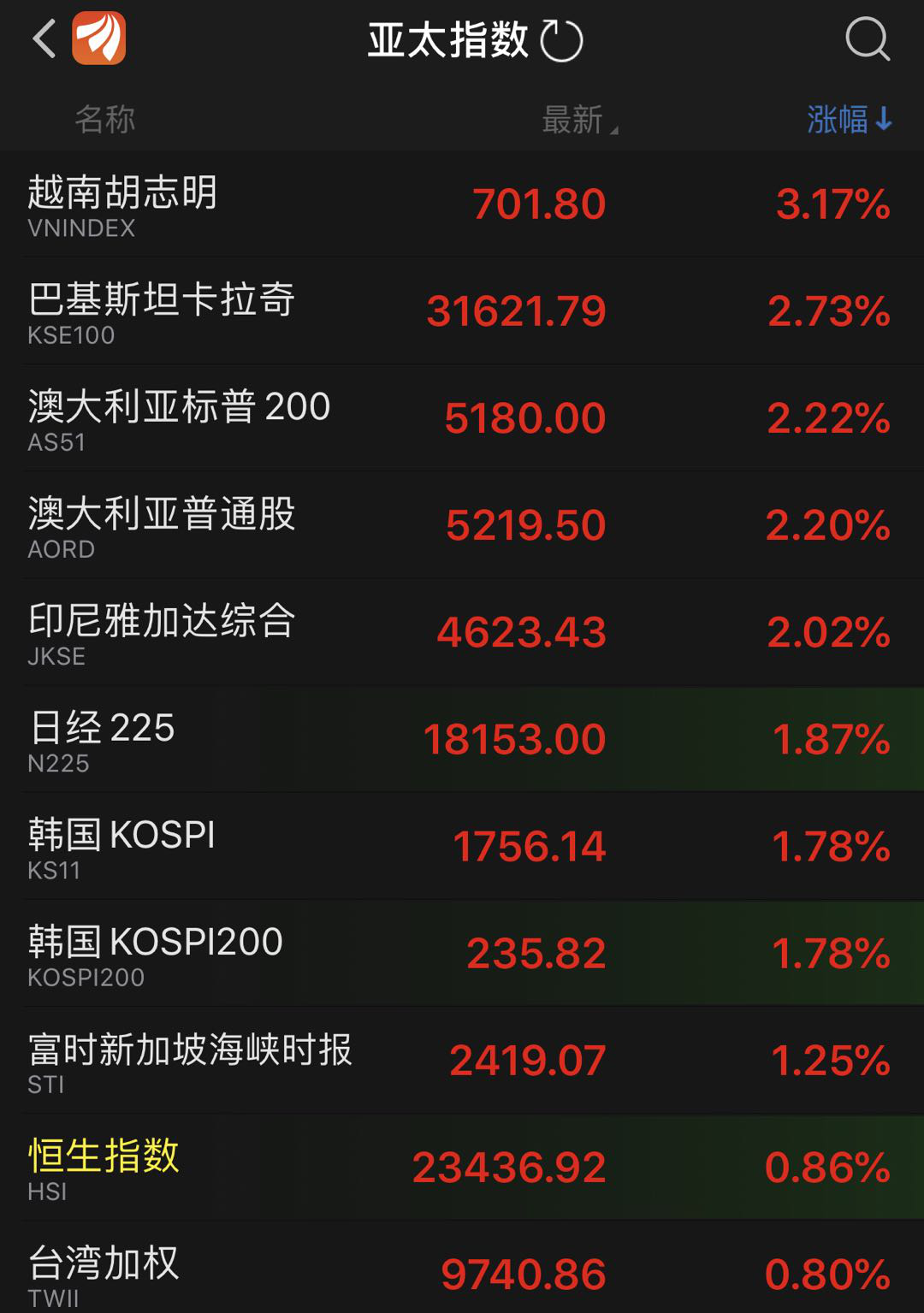Open 越南胡志明 VNINDEX details
924x1313 pixels.
462,204
